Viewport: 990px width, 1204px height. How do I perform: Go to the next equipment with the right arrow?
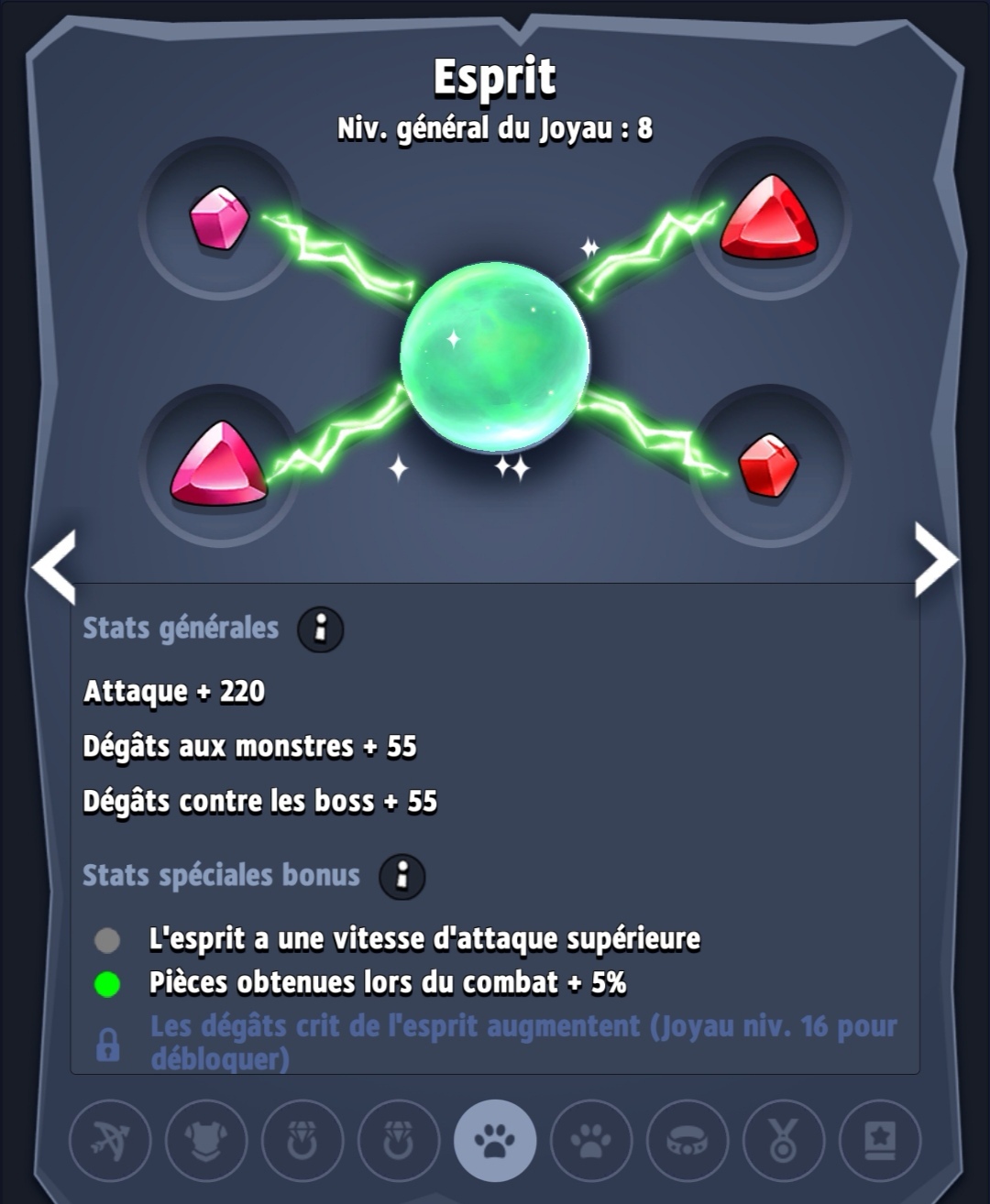point(936,561)
